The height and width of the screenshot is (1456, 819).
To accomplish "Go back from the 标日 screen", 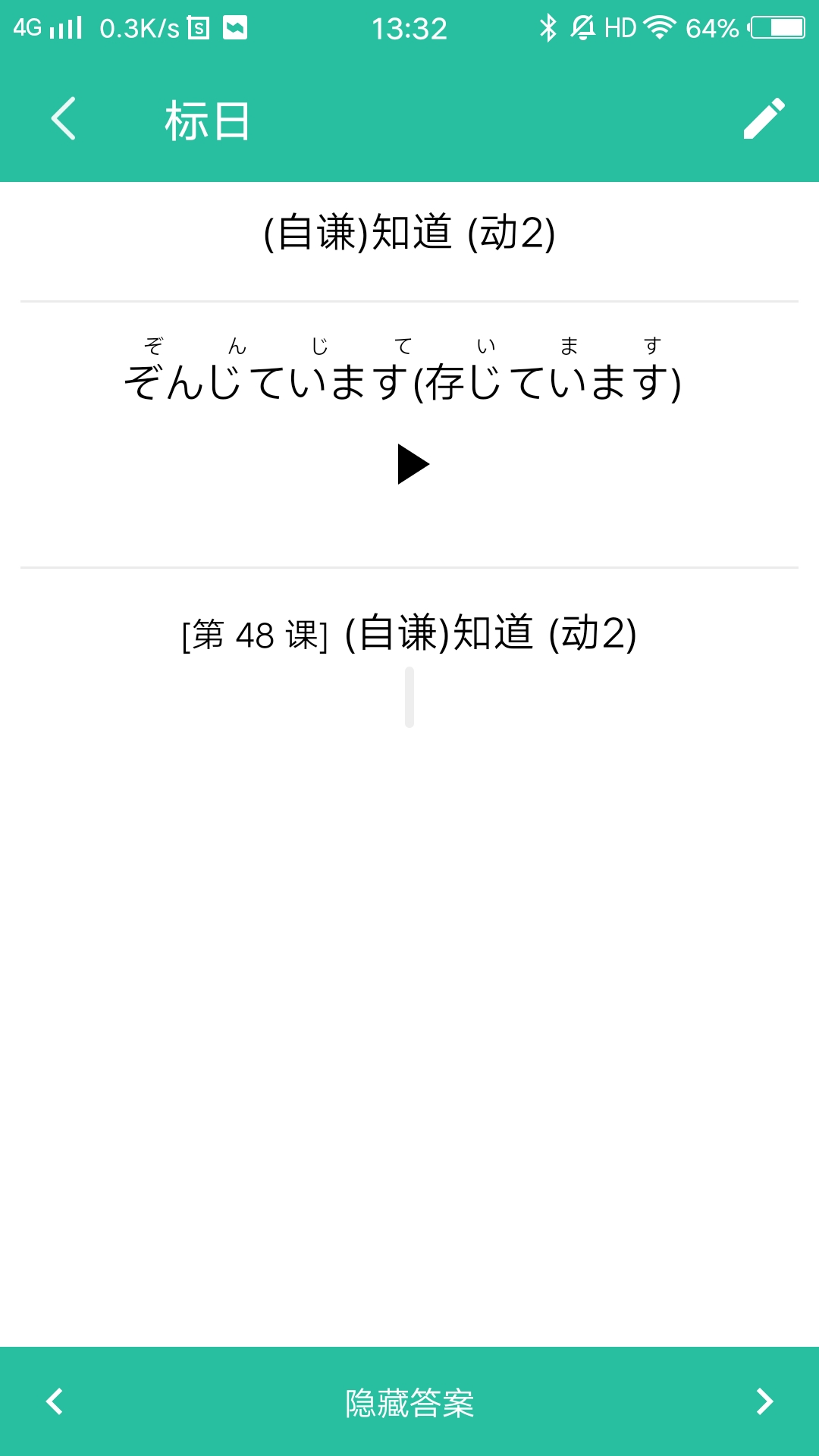I will [x=64, y=119].
